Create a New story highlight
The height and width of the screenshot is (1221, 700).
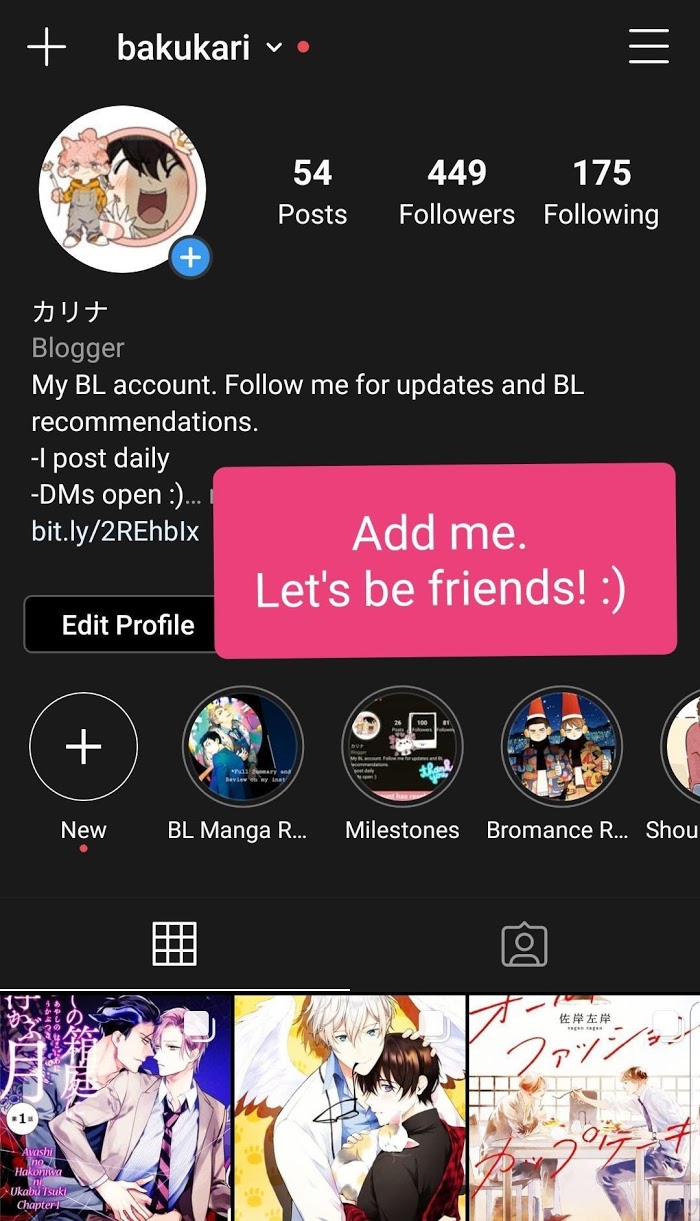pyautogui.click(x=84, y=746)
